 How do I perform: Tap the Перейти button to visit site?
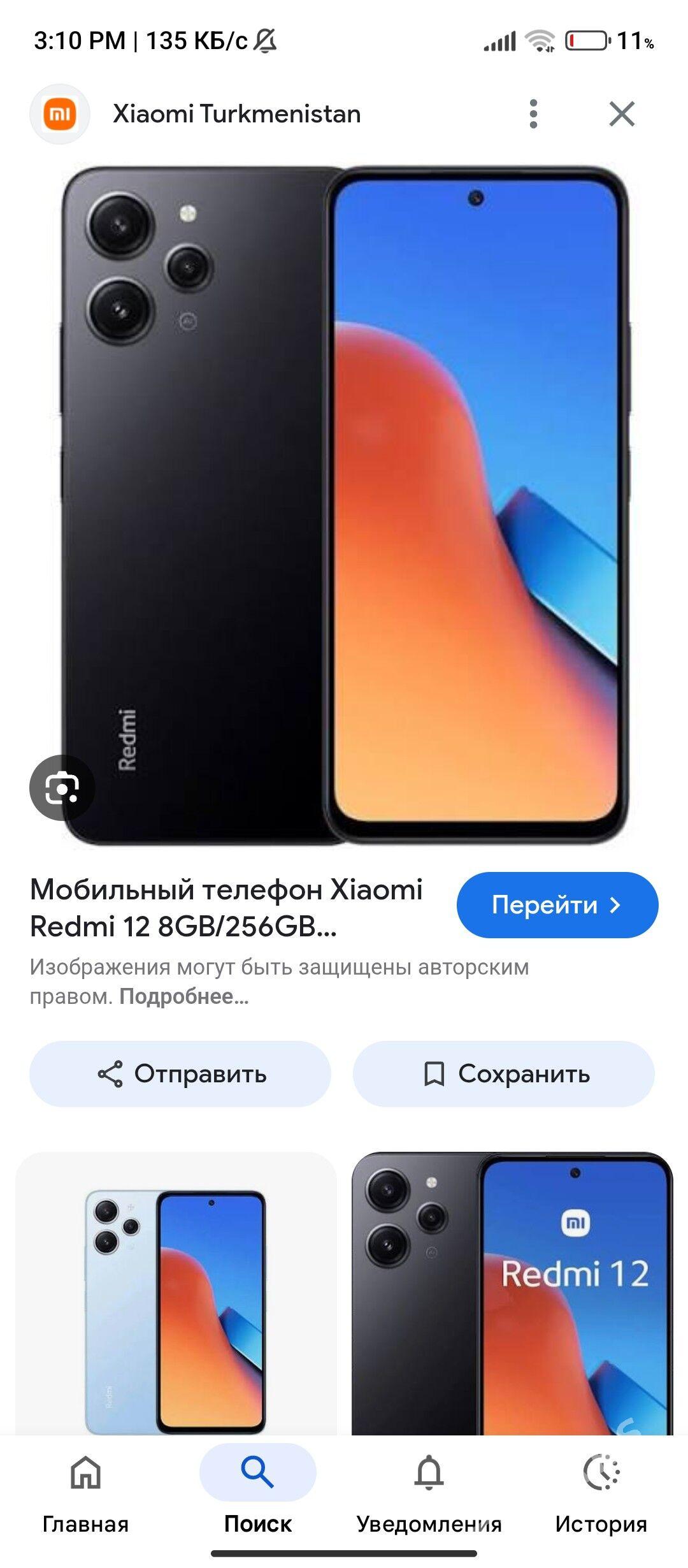pos(557,905)
